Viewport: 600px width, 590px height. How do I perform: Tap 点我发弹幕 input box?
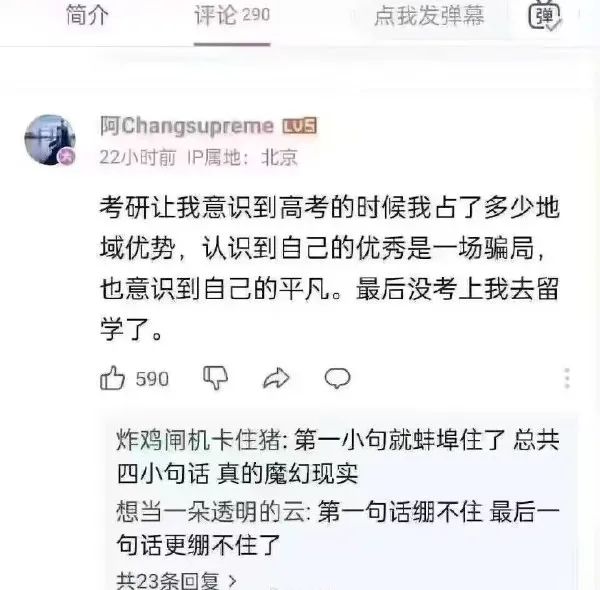pyautogui.click(x=430, y=17)
